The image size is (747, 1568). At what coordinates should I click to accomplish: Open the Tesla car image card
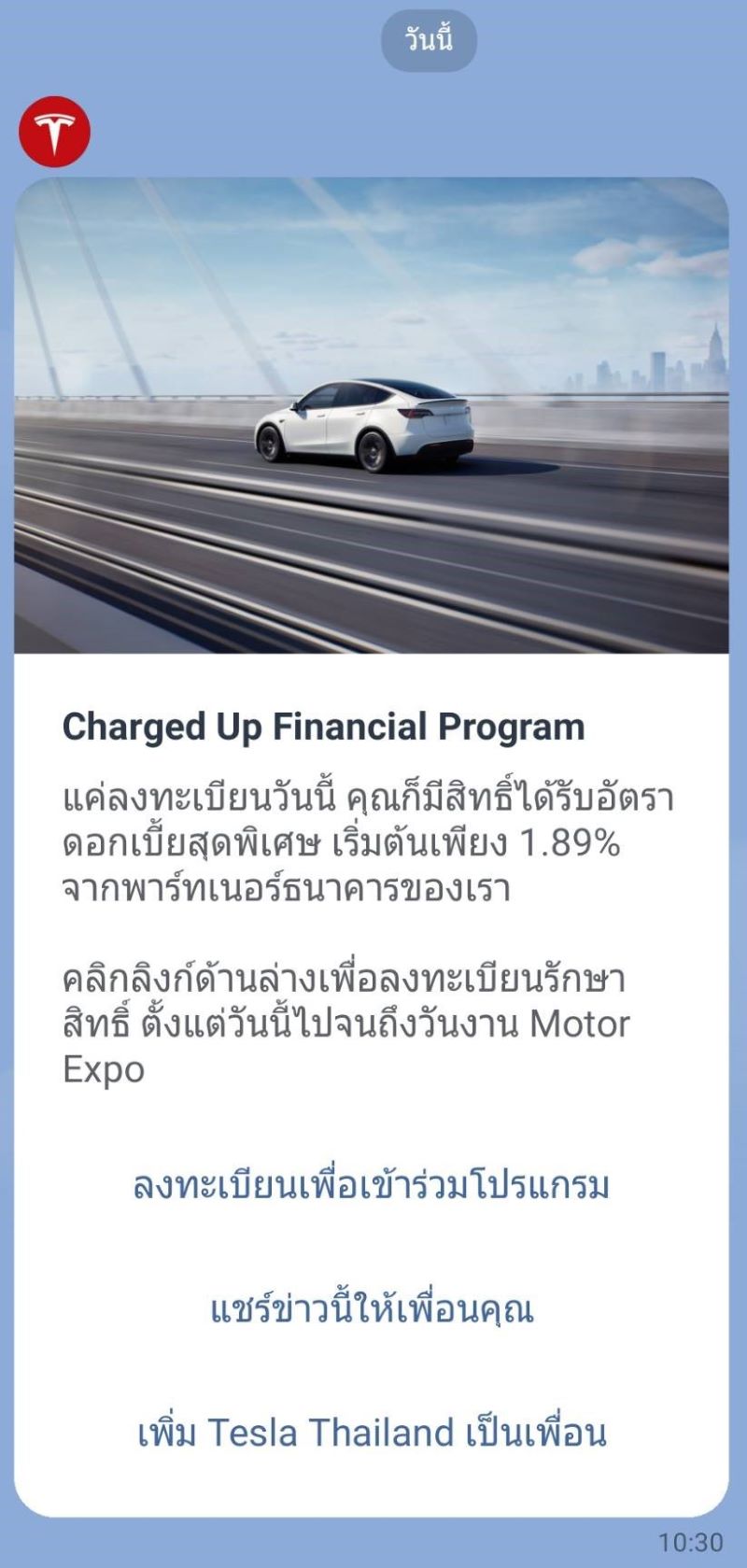372,416
